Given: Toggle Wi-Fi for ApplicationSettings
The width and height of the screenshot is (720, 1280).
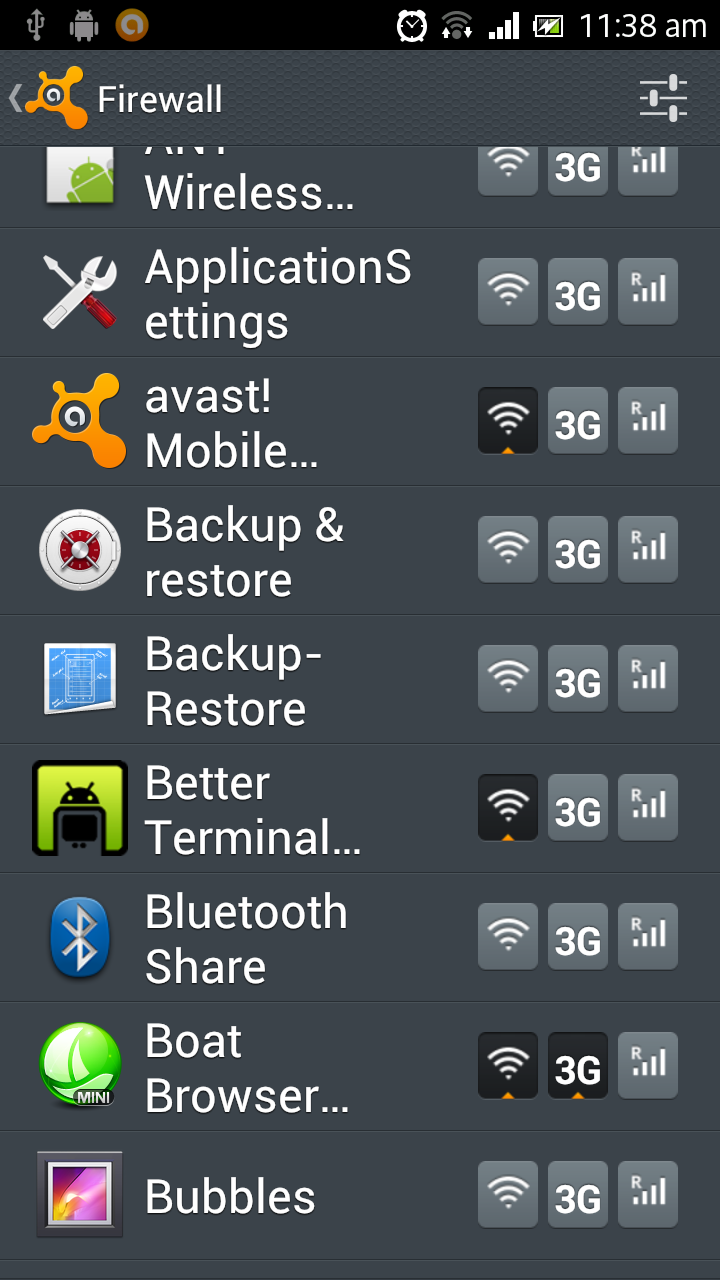Looking at the screenshot, I should pos(508,292).
